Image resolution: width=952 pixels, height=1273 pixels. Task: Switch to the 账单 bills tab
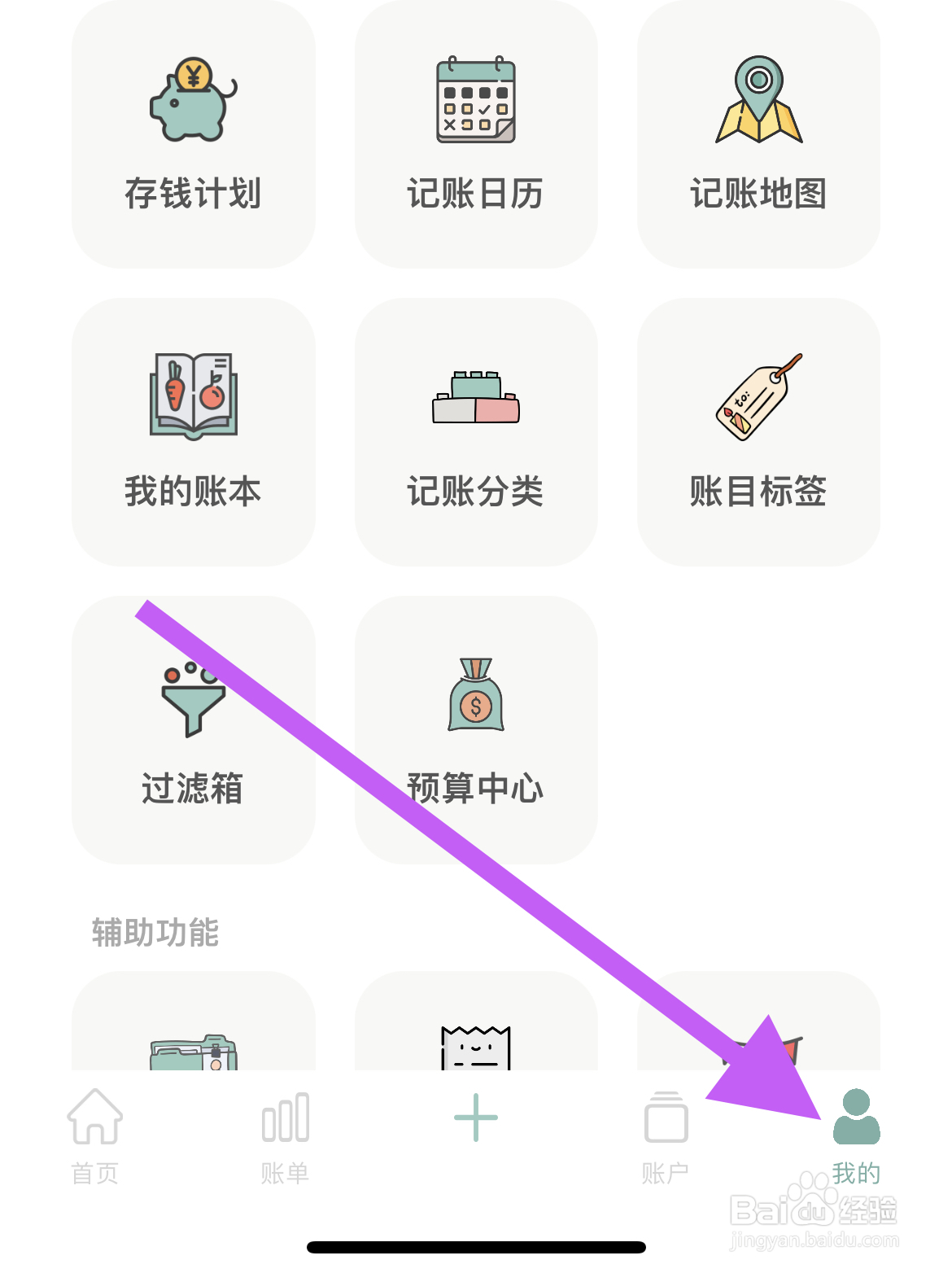pos(286,1136)
